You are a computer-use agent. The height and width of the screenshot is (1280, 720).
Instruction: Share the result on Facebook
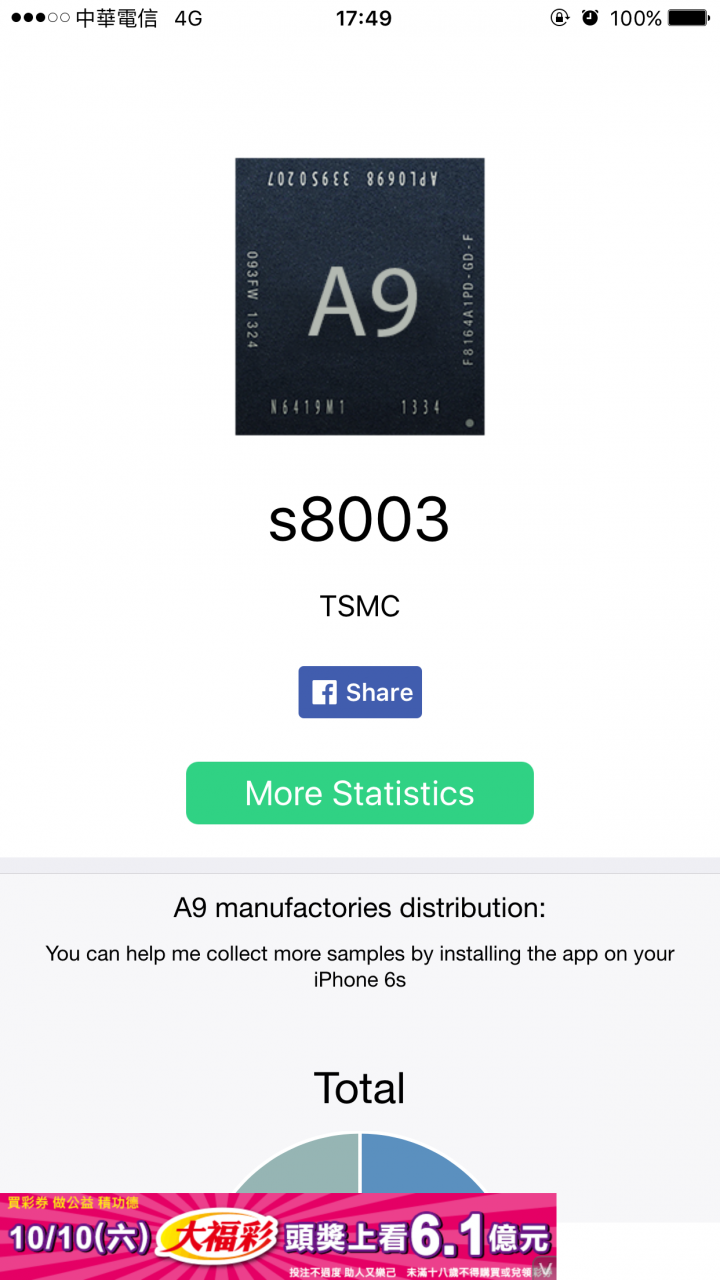(360, 692)
